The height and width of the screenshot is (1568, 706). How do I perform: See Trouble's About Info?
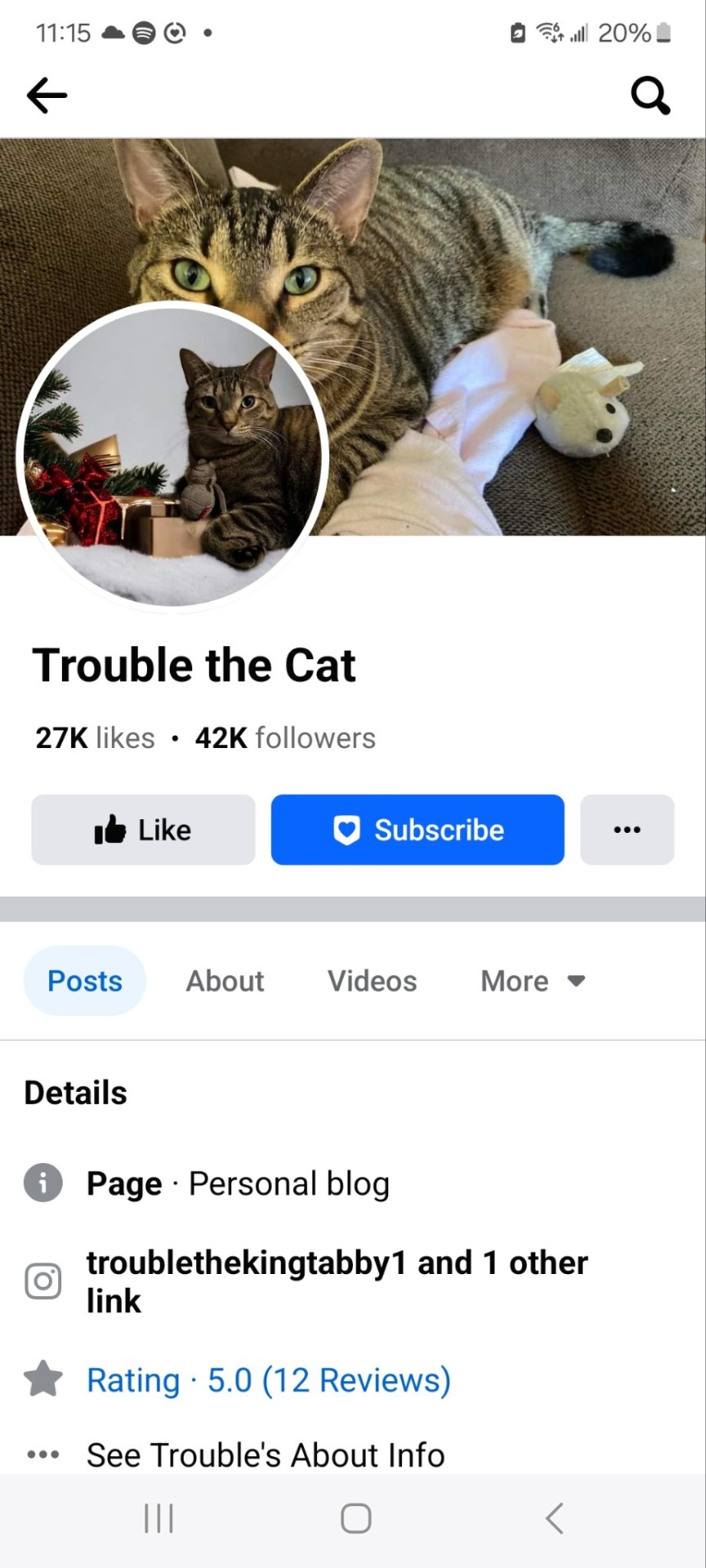coord(266,1455)
